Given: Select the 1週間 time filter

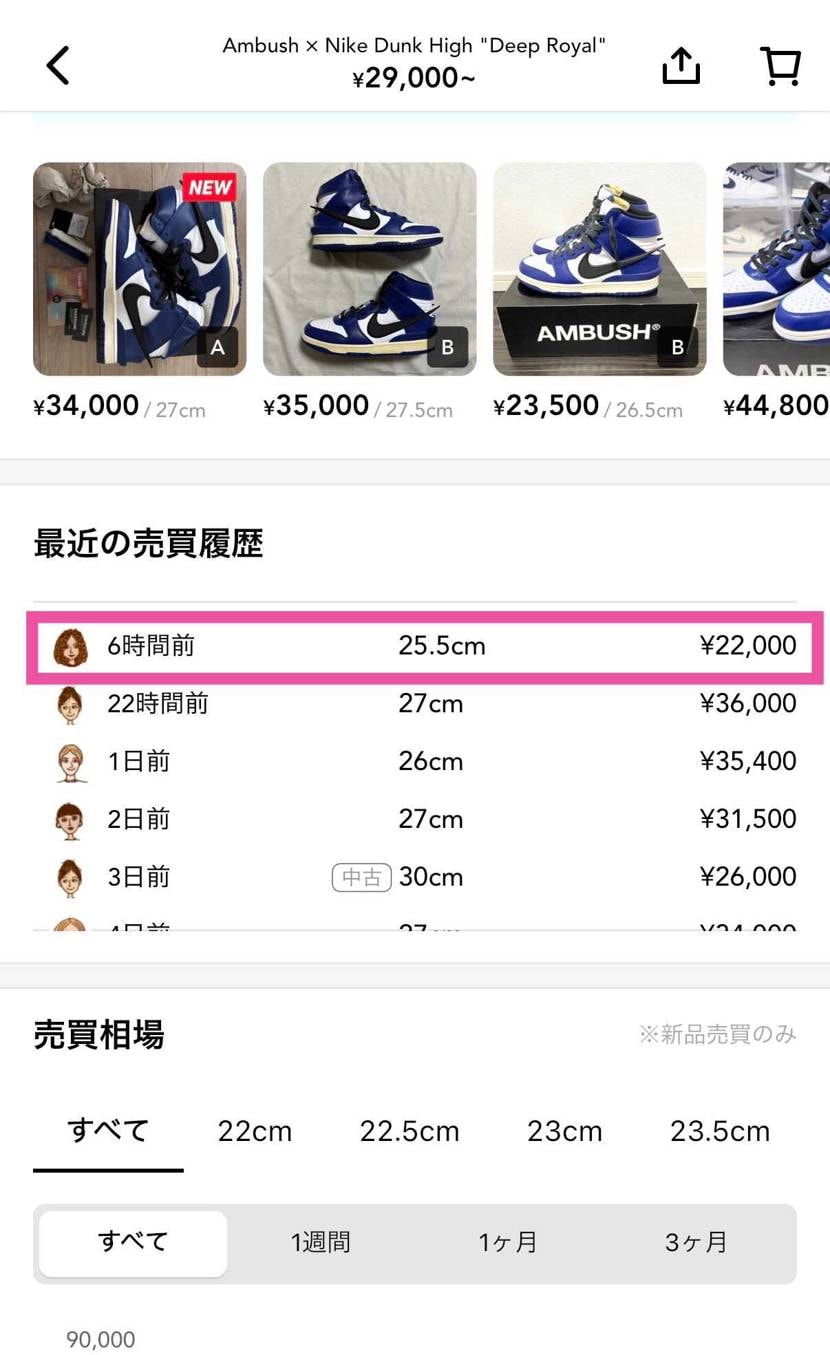Looking at the screenshot, I should point(320,1242).
